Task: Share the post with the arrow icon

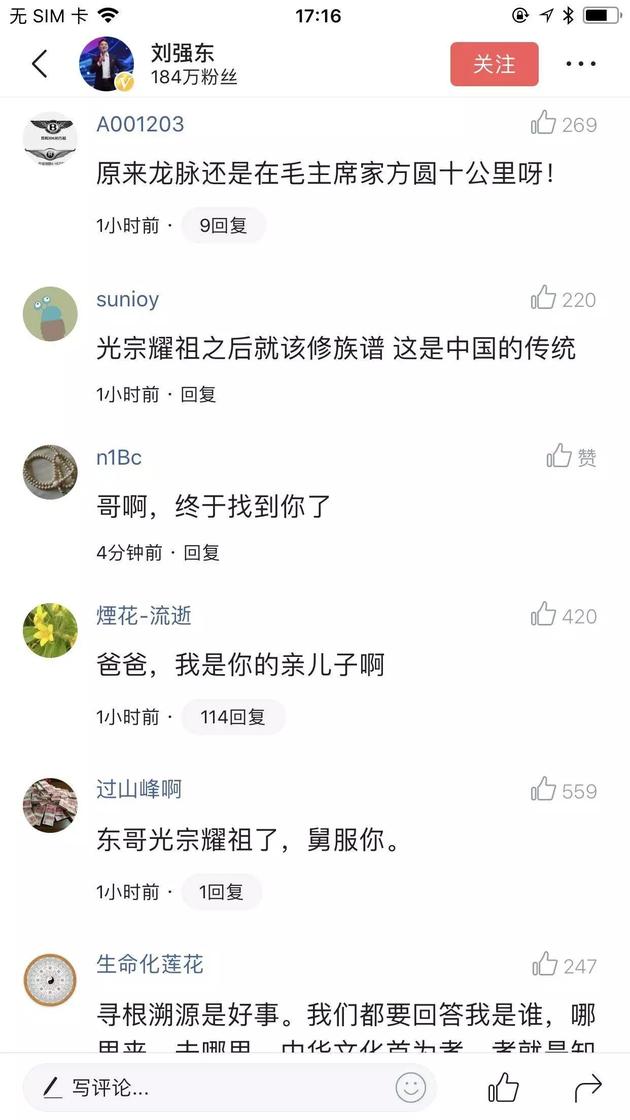Action: tap(589, 1089)
